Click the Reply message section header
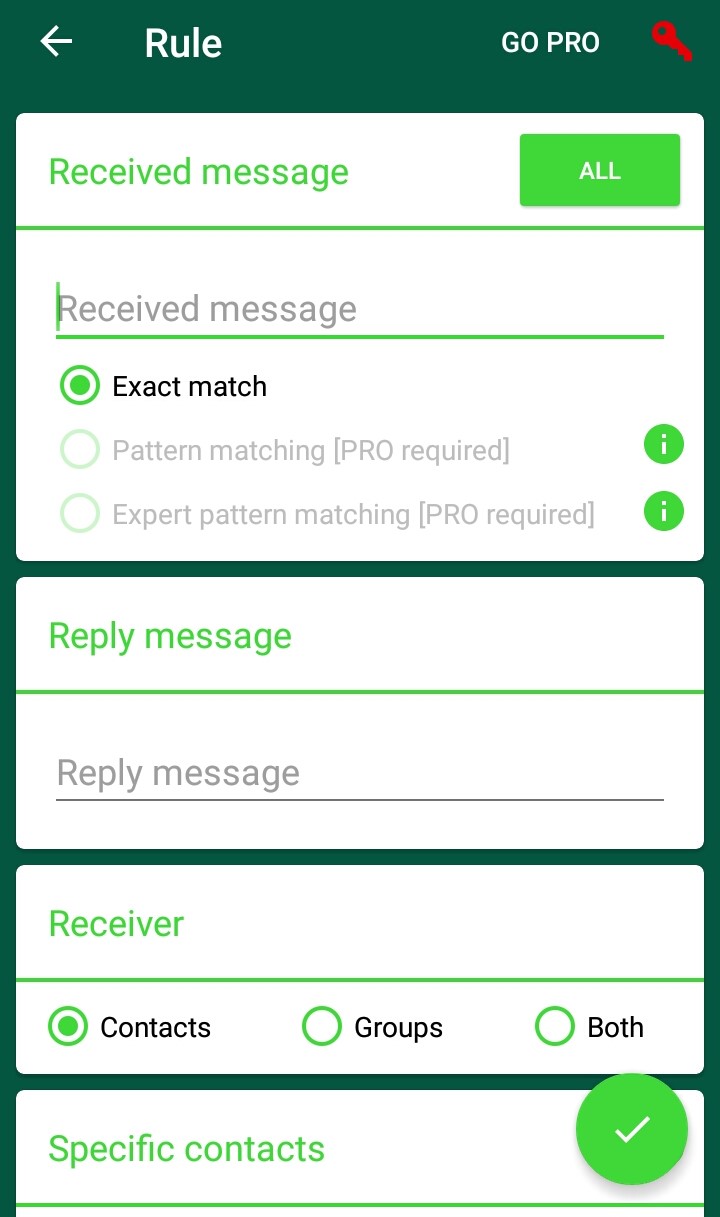The height and width of the screenshot is (1217, 720). coord(170,635)
